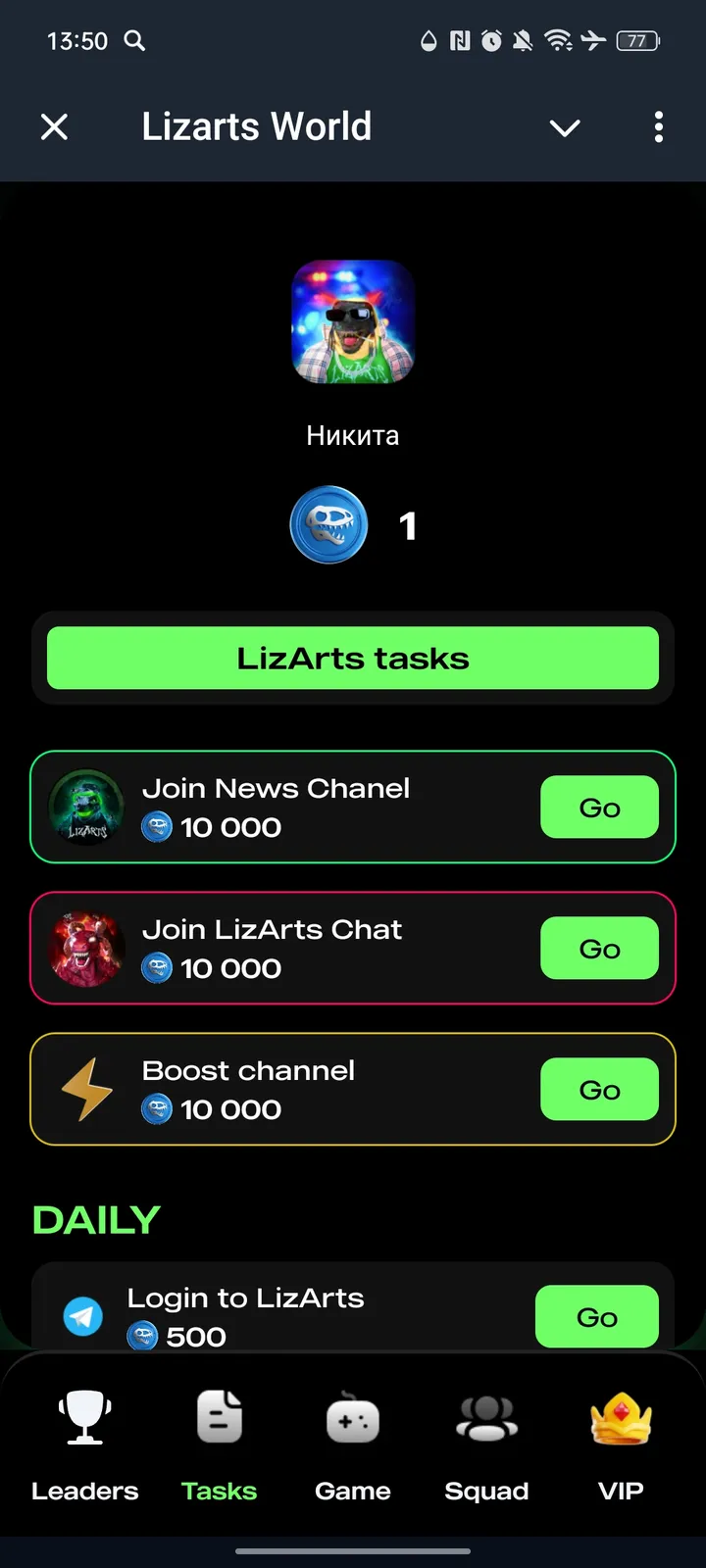Open the chevron next to Lizarts World
Viewport: 706px width, 1568px height.
(x=565, y=127)
